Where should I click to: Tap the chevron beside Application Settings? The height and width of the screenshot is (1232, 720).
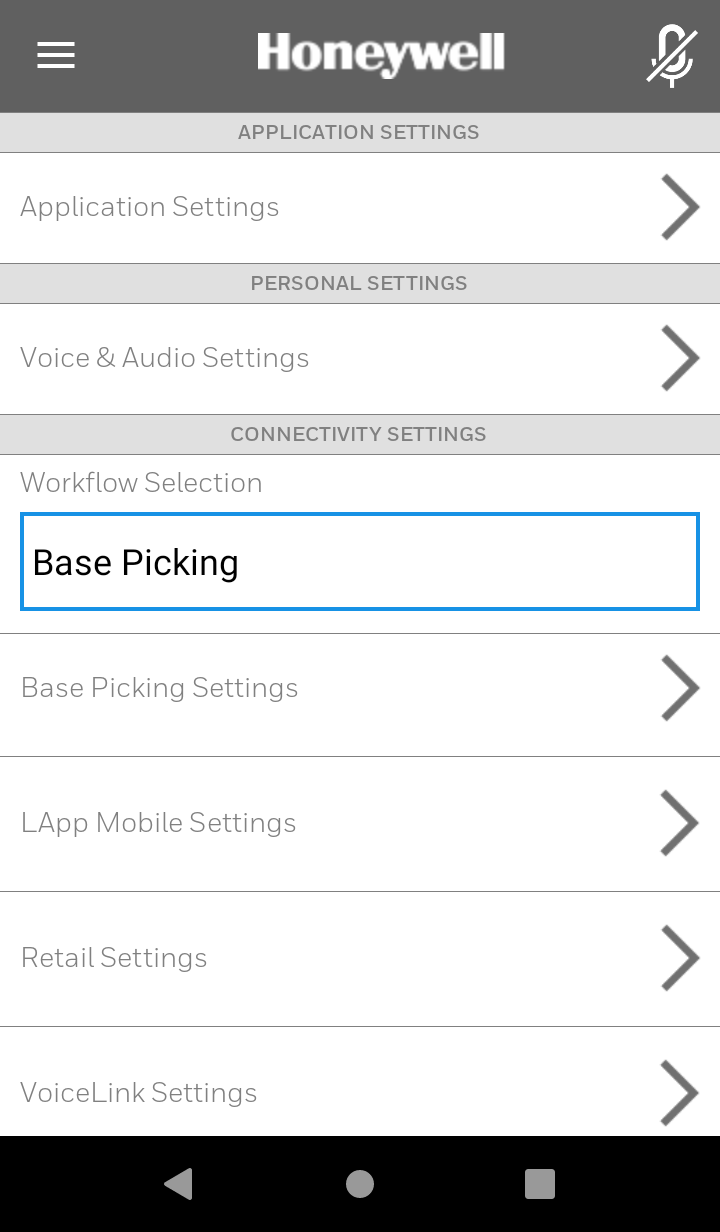coord(680,207)
